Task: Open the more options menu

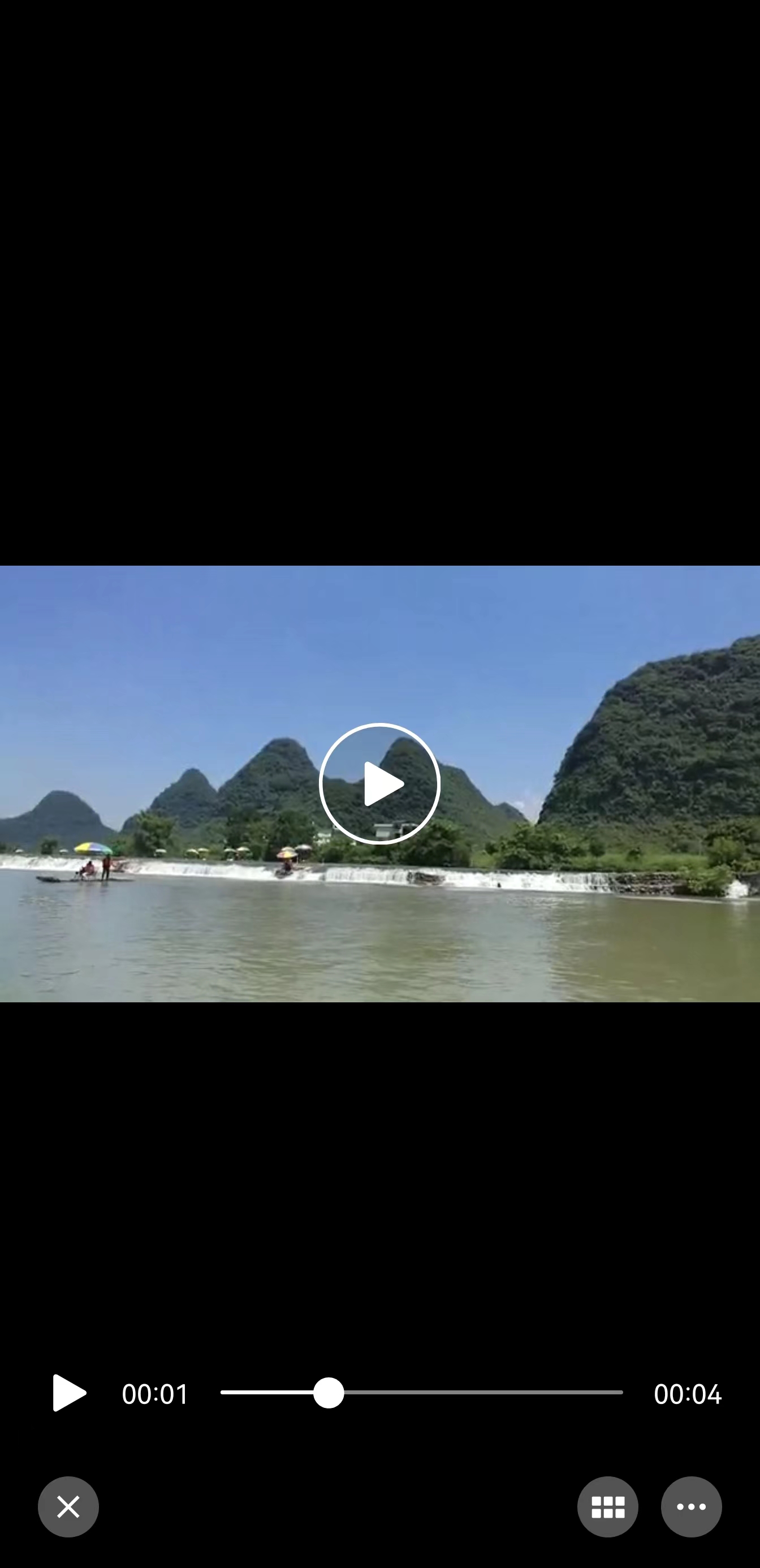Action: 690,1506
